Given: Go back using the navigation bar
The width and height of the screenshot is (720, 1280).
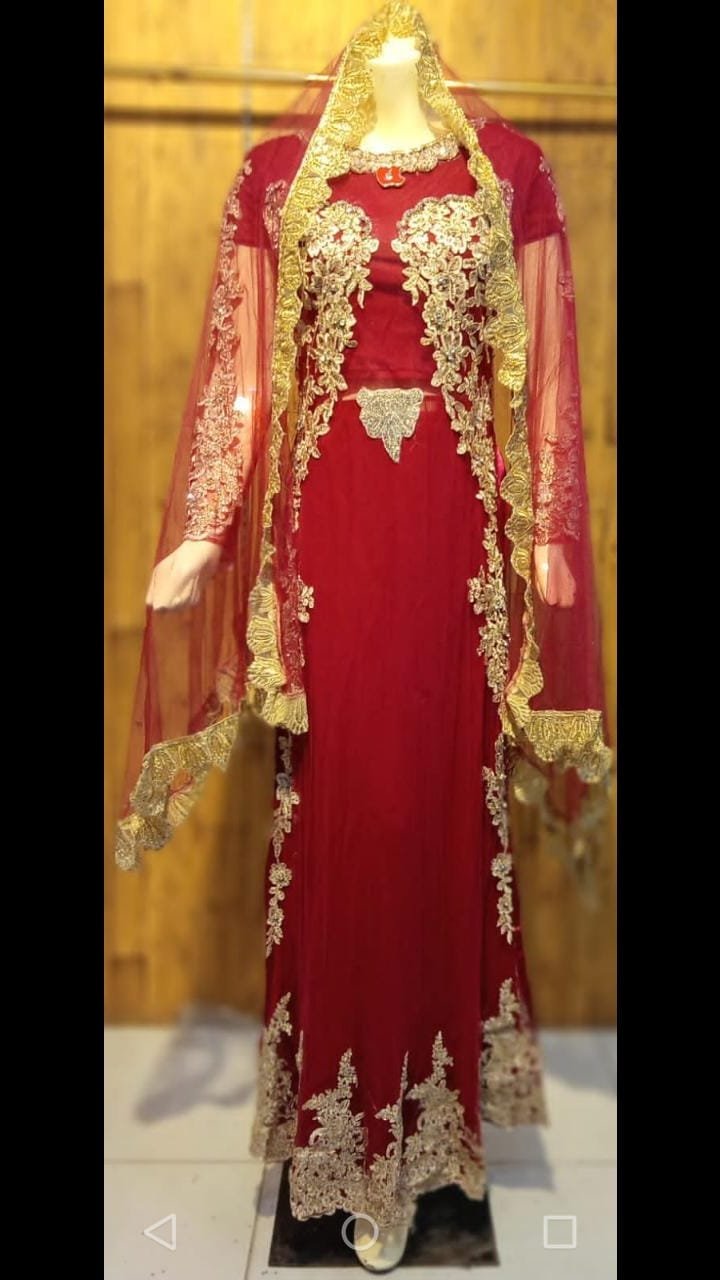Looking at the screenshot, I should [x=161, y=1231].
